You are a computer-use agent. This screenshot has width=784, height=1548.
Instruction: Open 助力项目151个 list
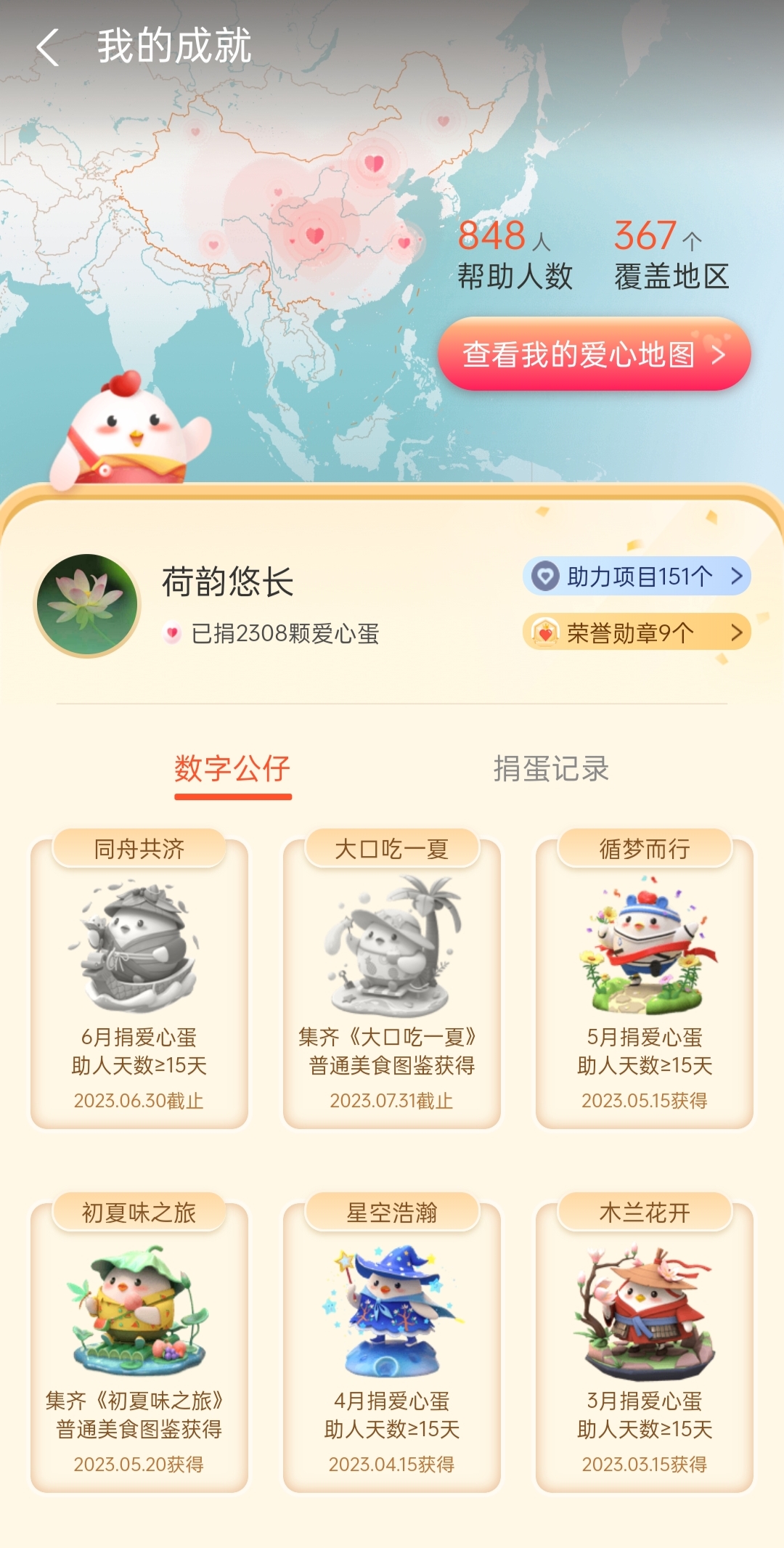tap(637, 577)
